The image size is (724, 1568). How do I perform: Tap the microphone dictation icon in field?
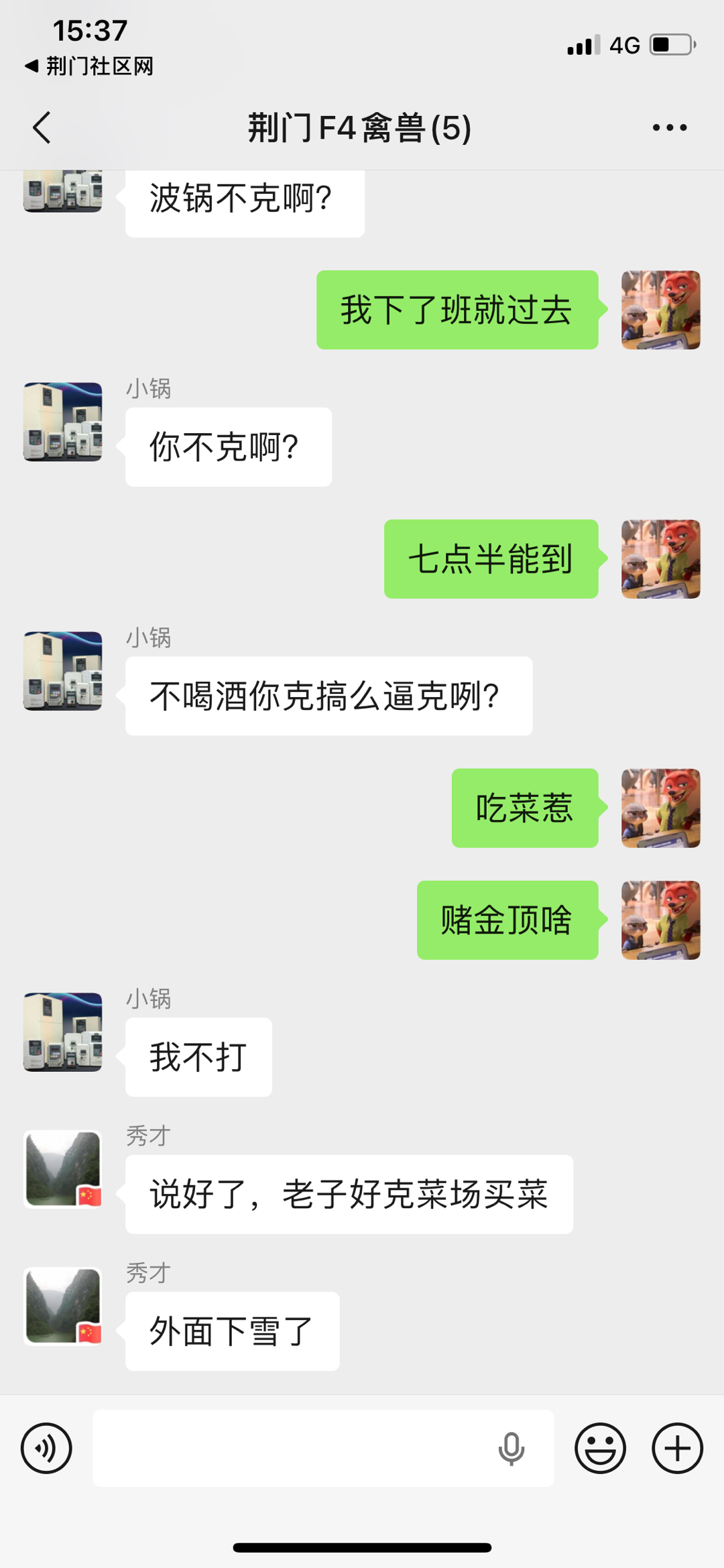point(511,1448)
